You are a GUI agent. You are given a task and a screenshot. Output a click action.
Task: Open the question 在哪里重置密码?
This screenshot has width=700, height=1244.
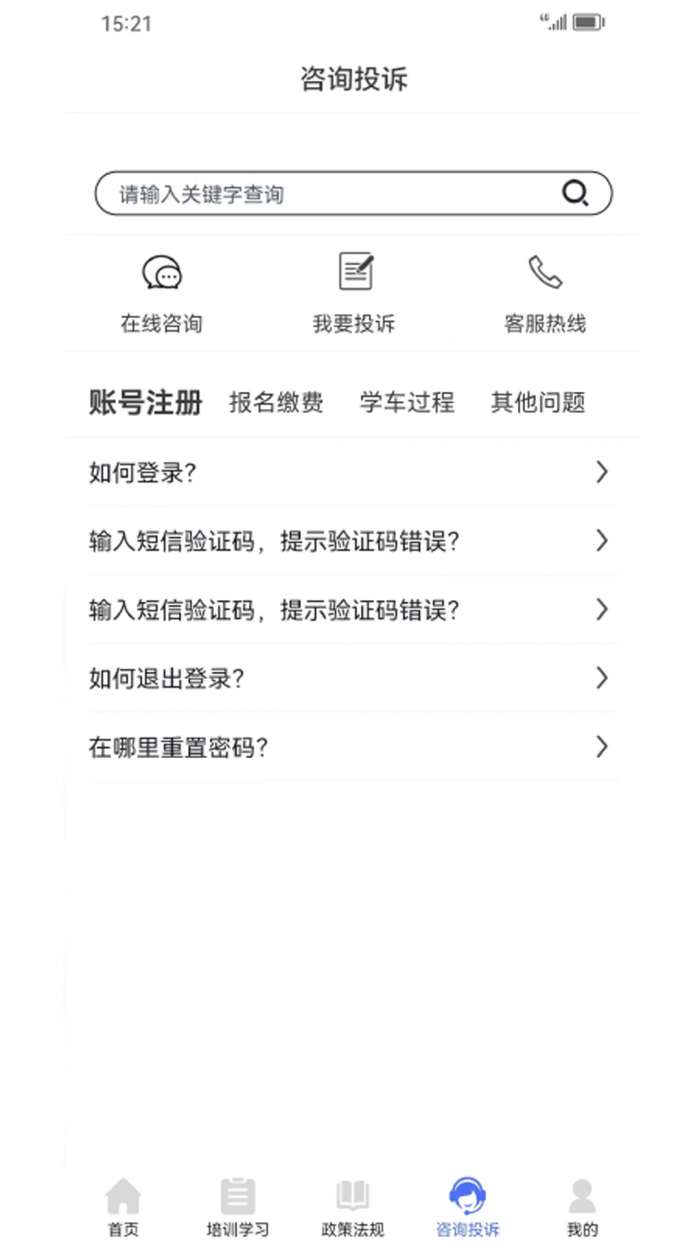(x=350, y=747)
